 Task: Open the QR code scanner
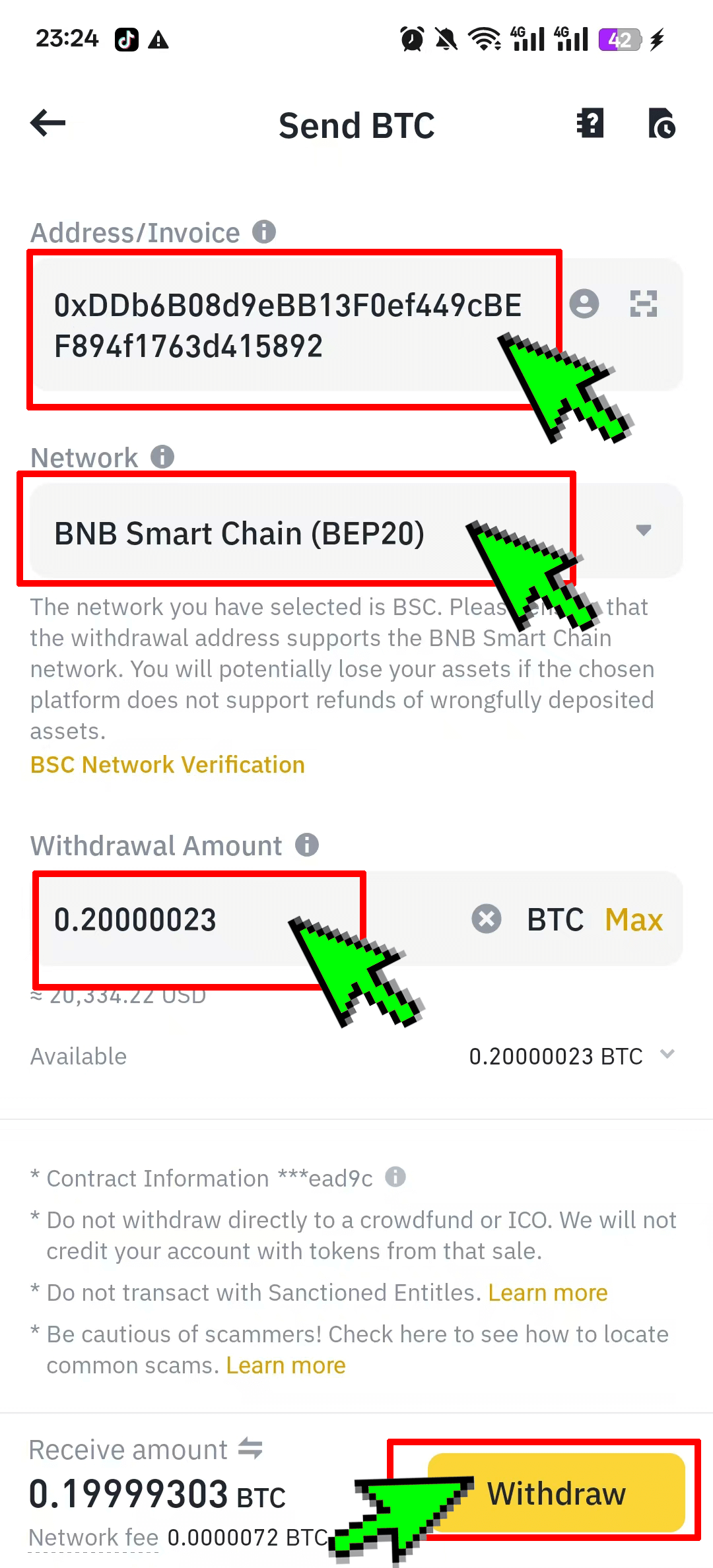(x=645, y=302)
